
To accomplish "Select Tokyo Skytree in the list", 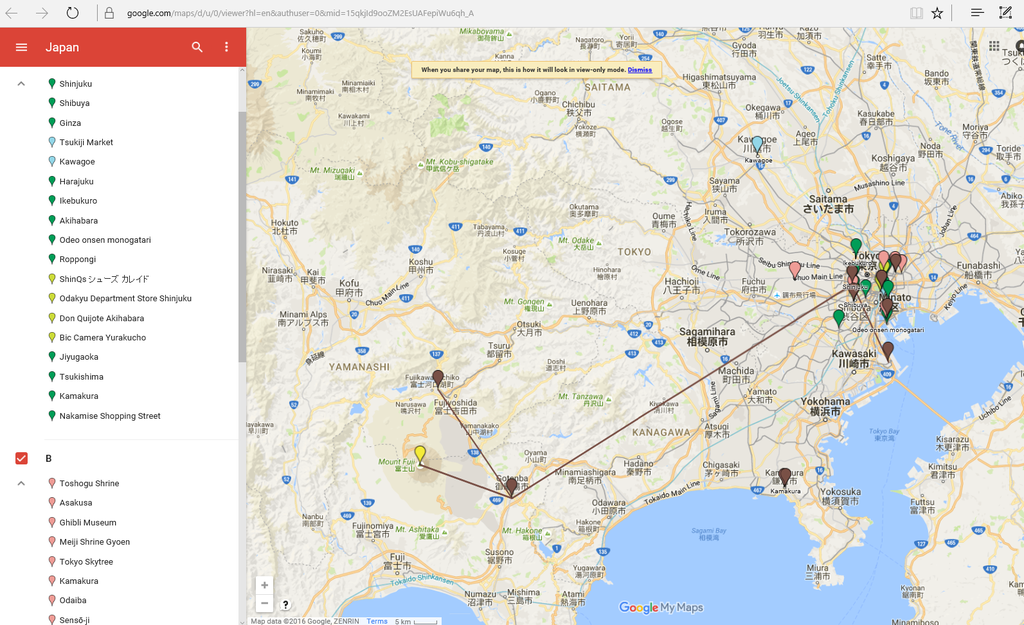I will click(86, 561).
